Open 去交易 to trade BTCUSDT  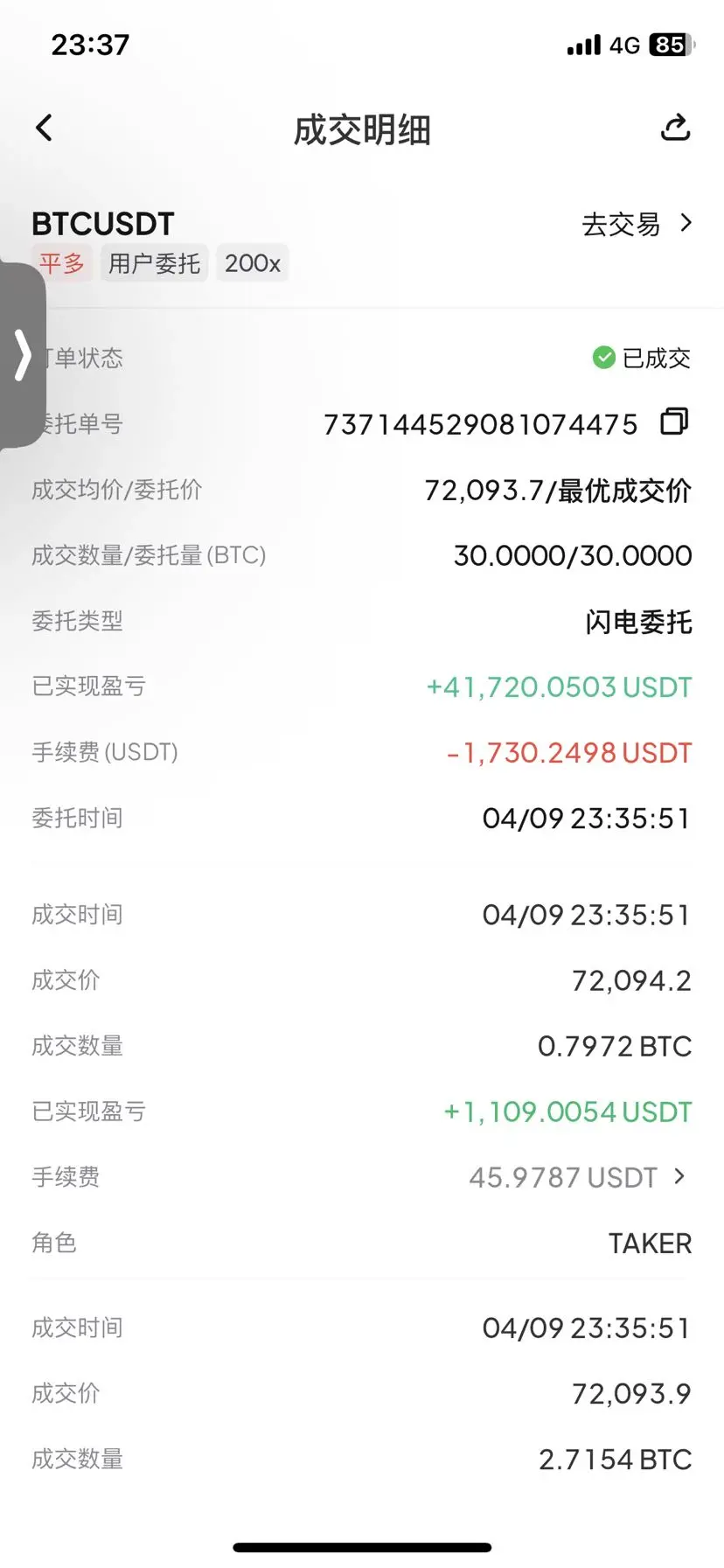click(x=637, y=225)
